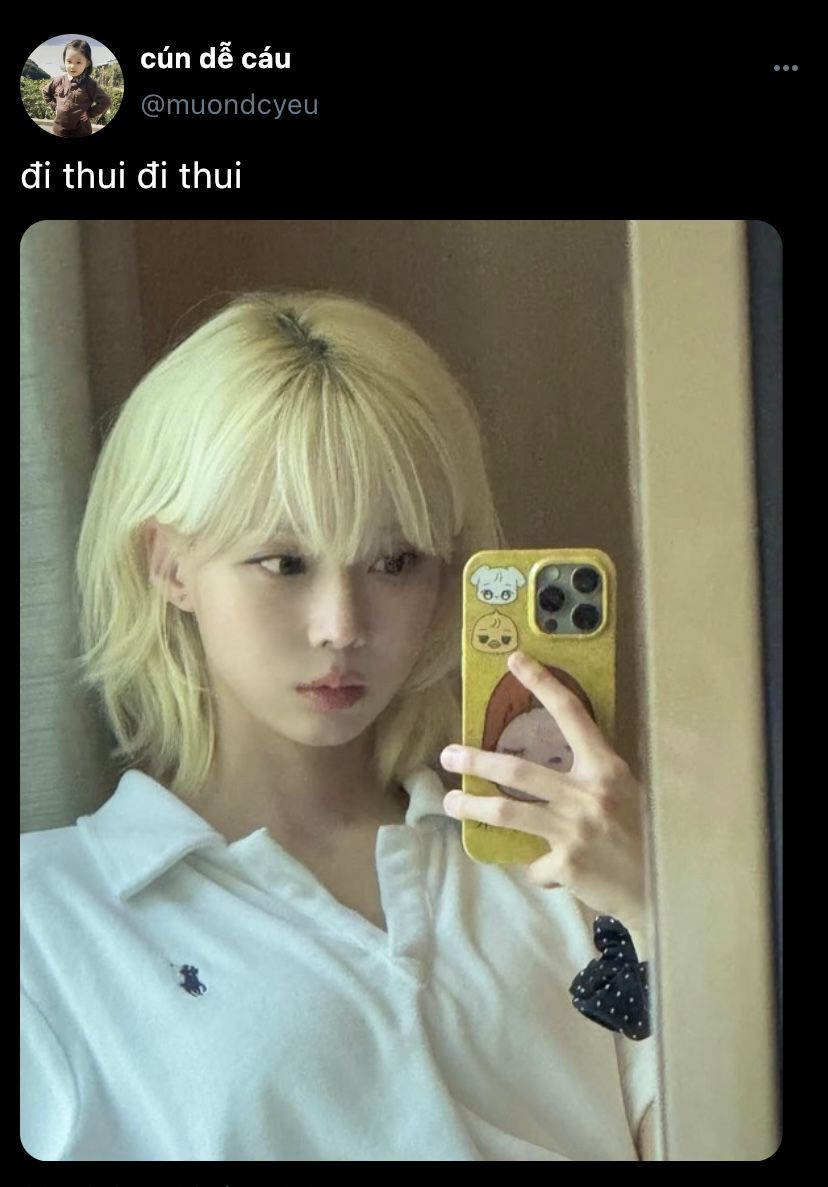Open the tweet's three-dot overflow menu

[x=786, y=68]
